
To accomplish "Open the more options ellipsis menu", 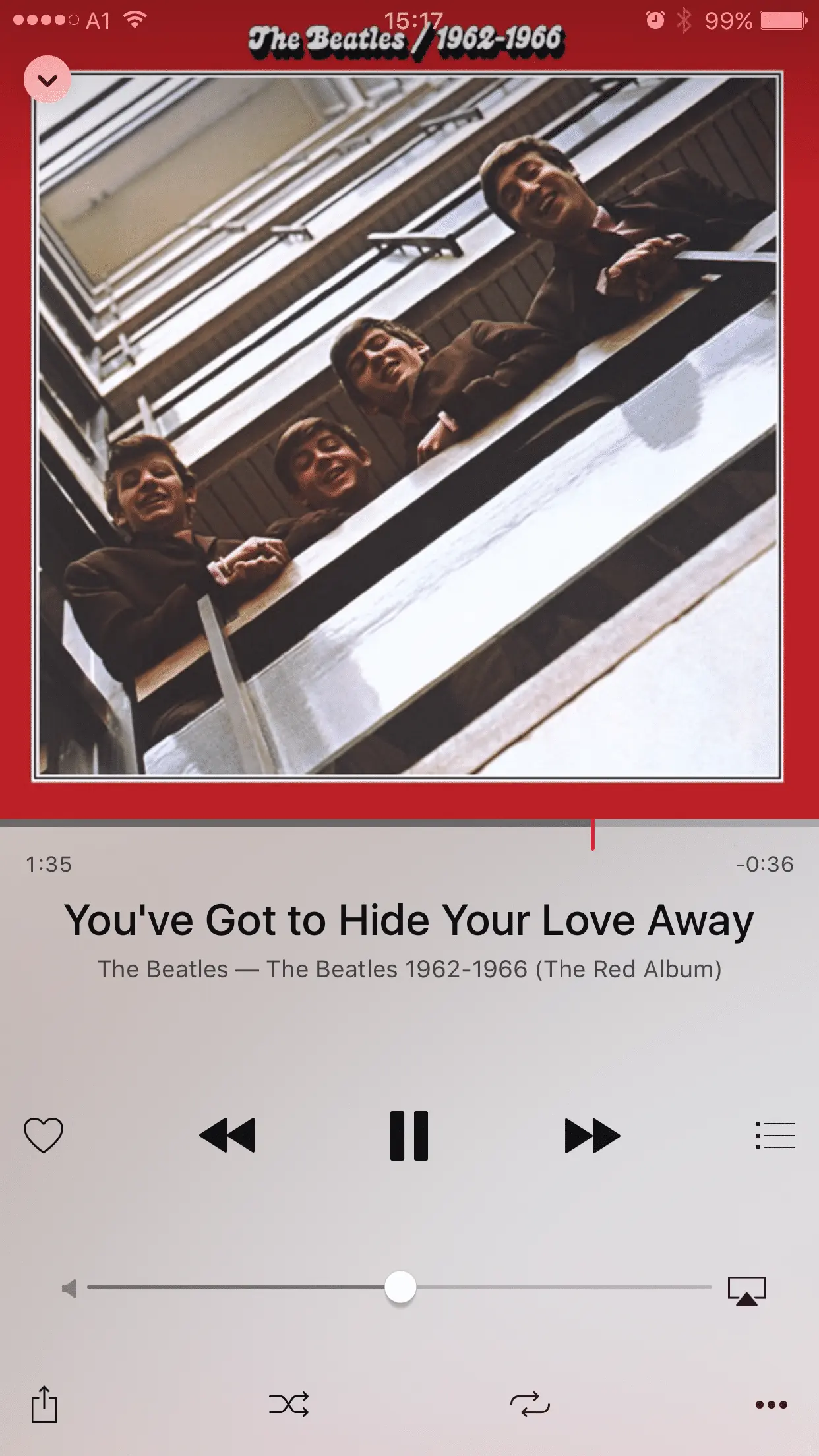I will 771,1405.
